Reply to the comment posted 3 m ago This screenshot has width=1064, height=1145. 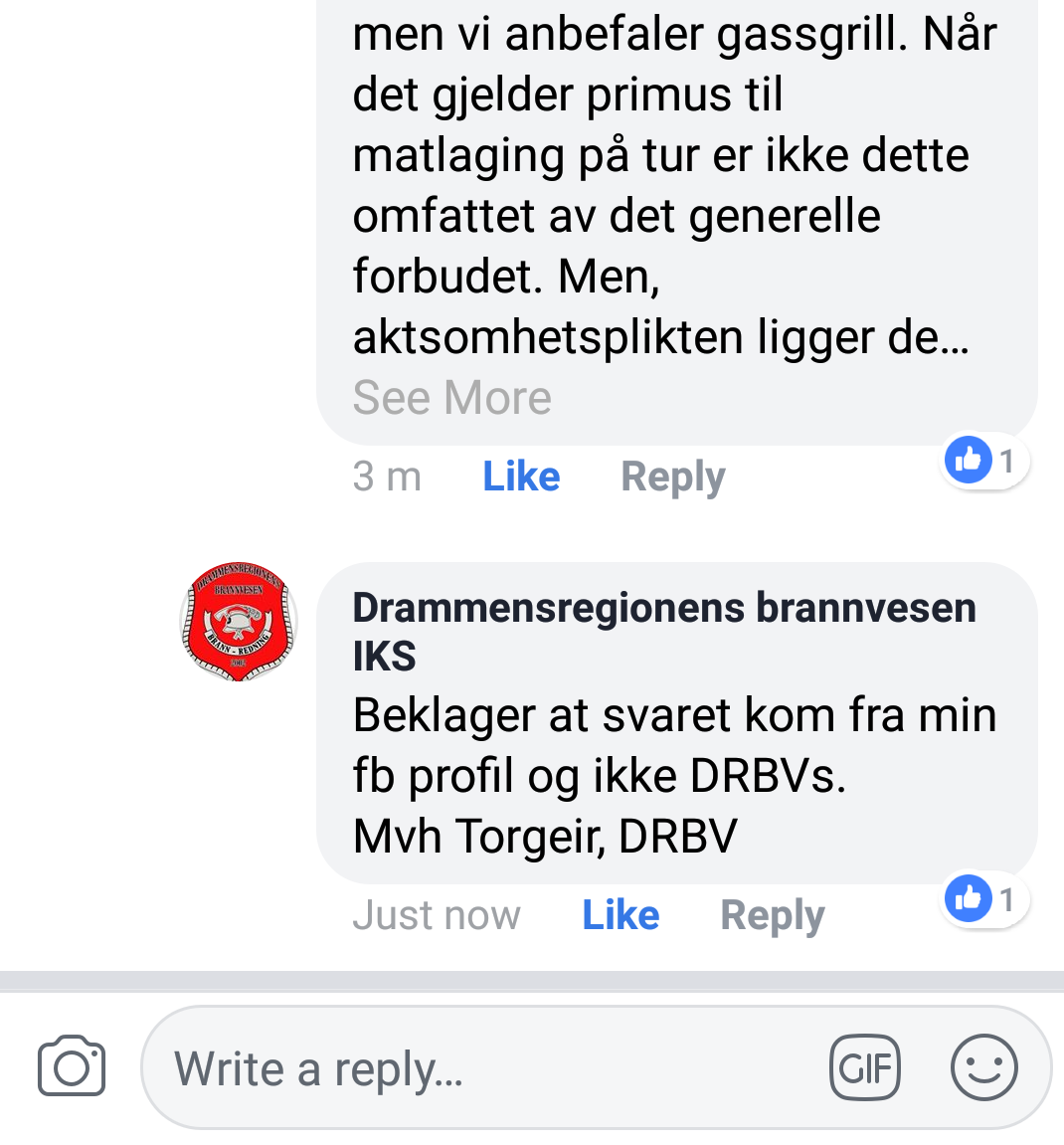(x=673, y=477)
